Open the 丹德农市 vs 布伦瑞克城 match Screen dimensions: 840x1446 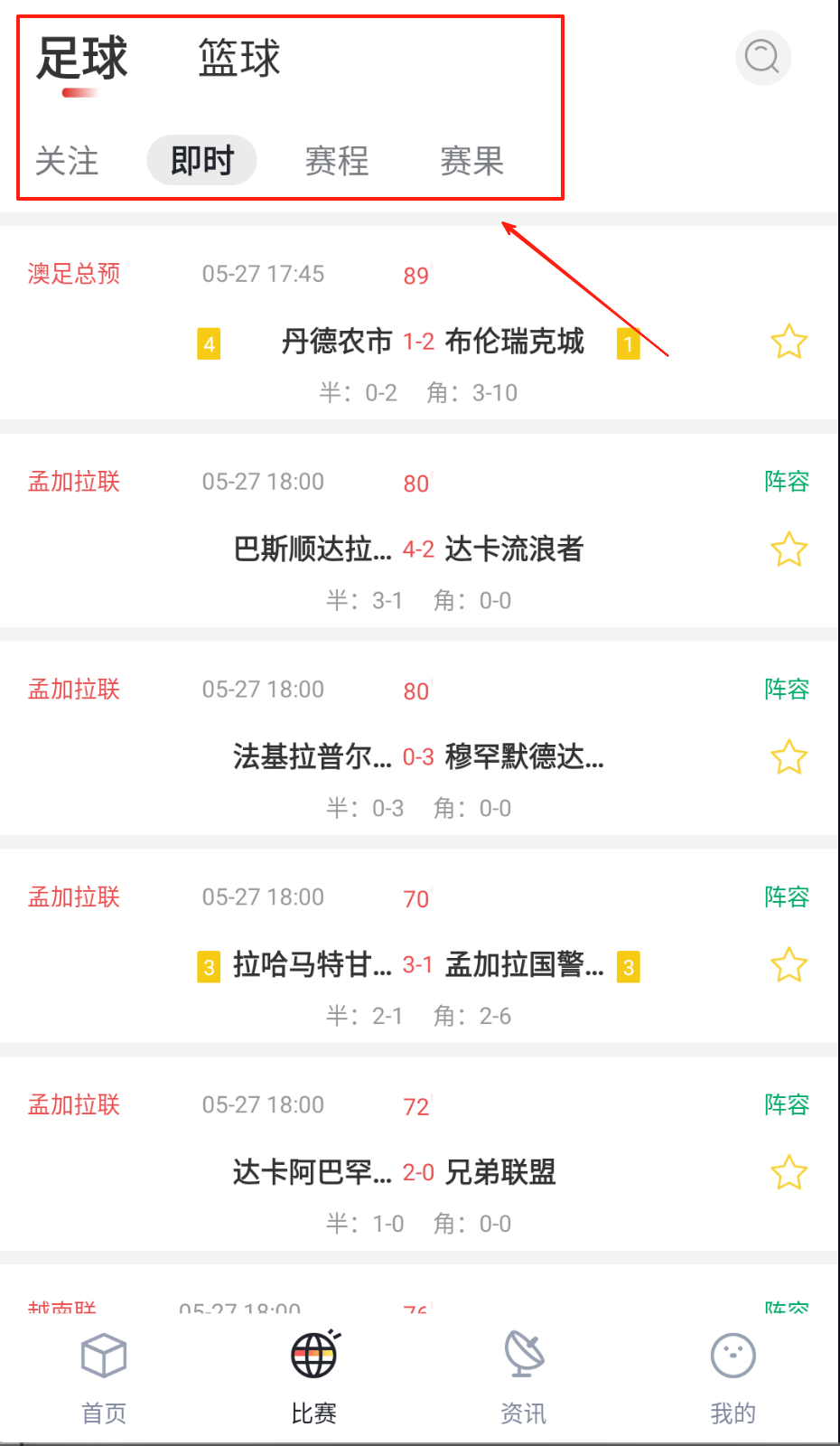(x=419, y=342)
